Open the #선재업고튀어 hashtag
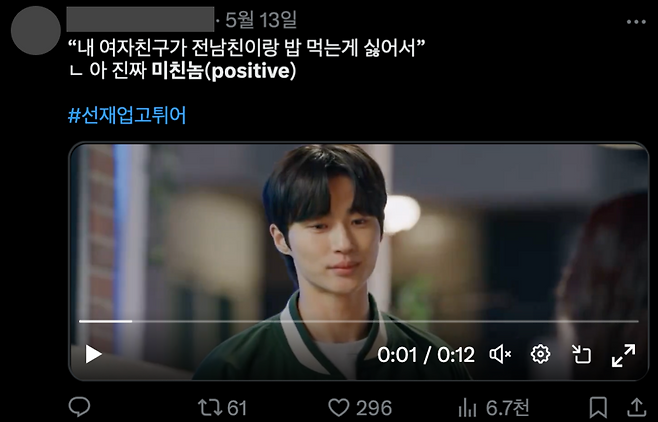658x422 pixels. point(127,115)
